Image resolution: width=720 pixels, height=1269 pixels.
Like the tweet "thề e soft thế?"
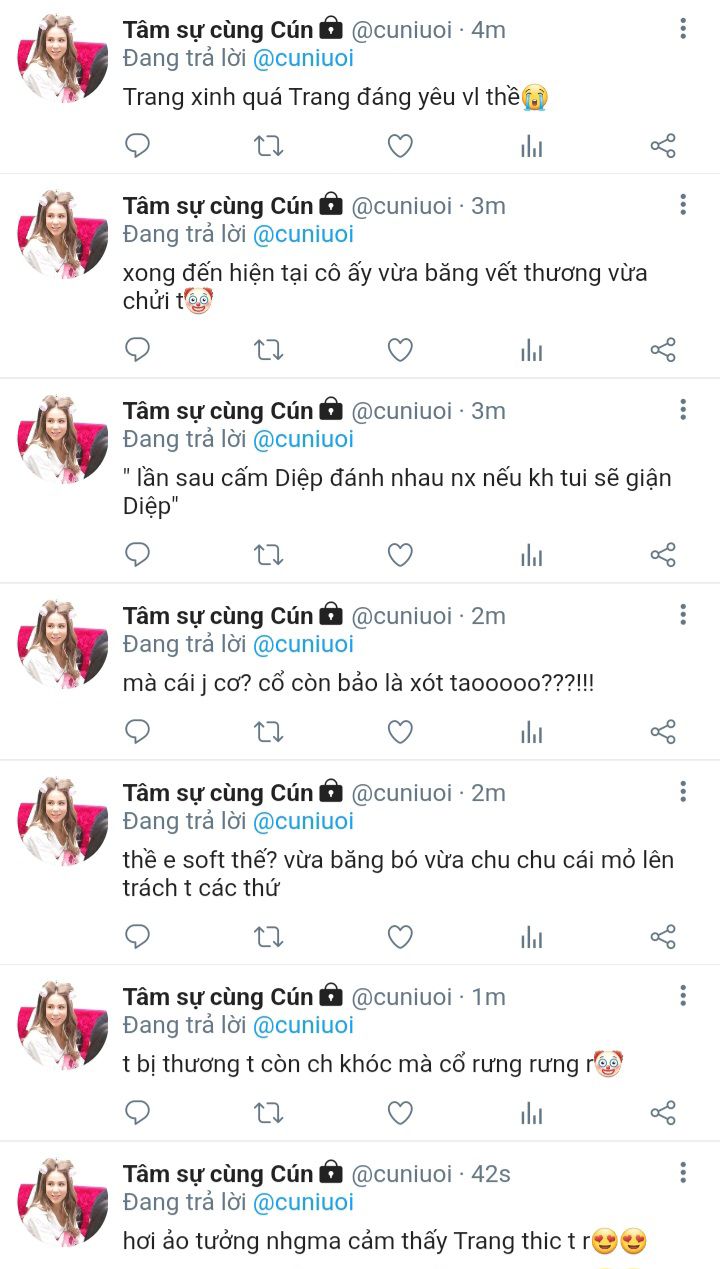tap(400, 936)
